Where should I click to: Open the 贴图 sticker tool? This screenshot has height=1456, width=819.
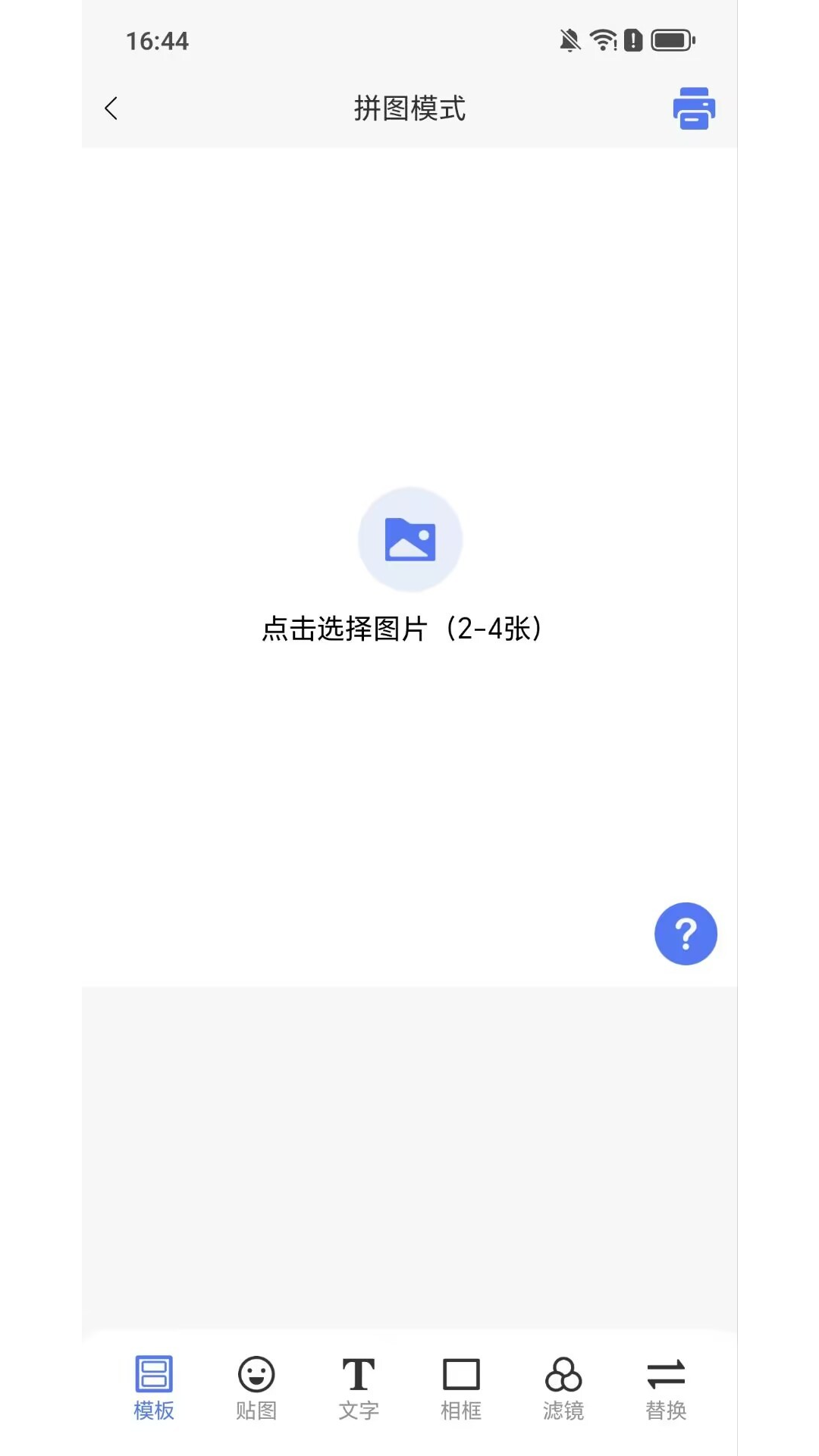tap(256, 1388)
